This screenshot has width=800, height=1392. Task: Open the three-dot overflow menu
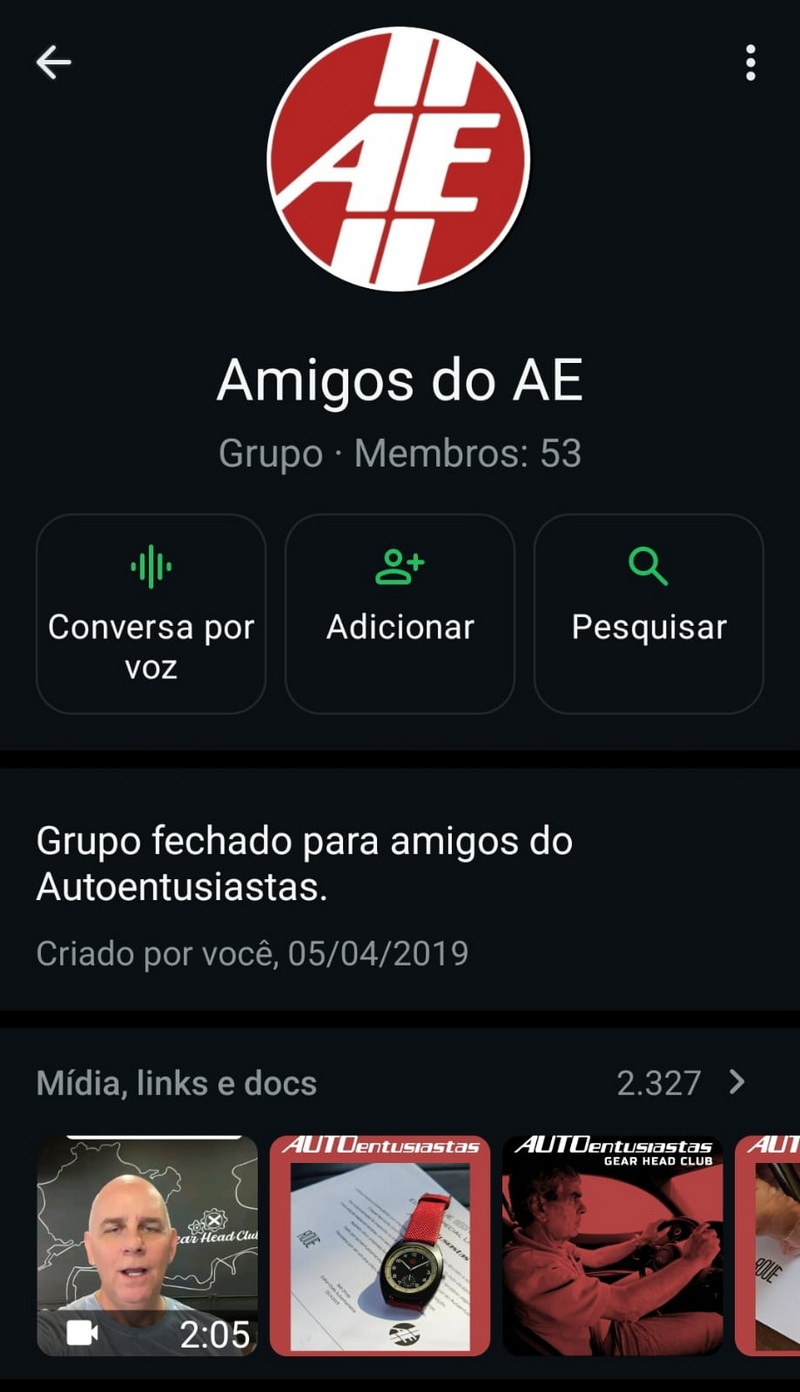pyautogui.click(x=750, y=63)
